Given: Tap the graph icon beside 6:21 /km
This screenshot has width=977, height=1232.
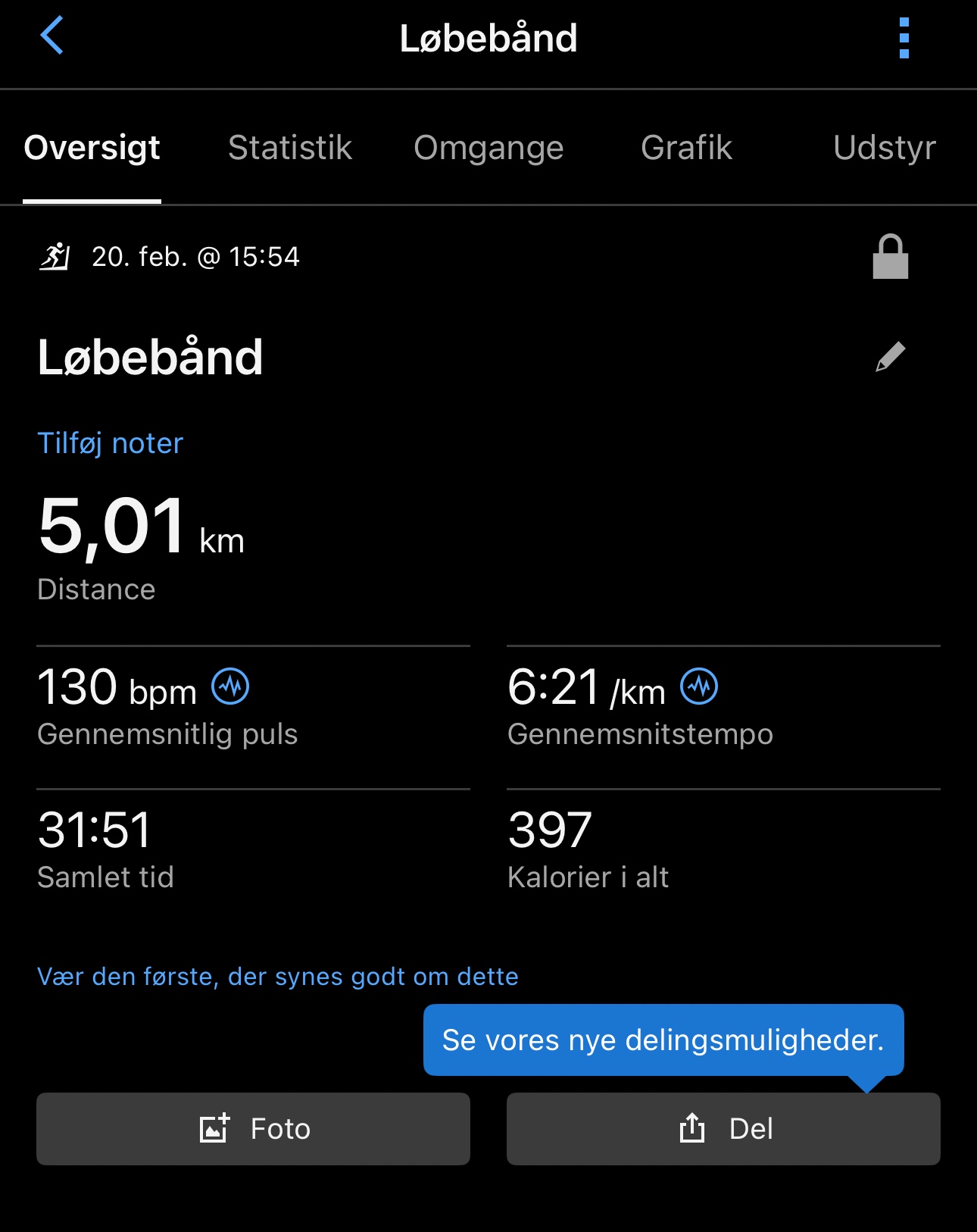Looking at the screenshot, I should tap(699, 686).
